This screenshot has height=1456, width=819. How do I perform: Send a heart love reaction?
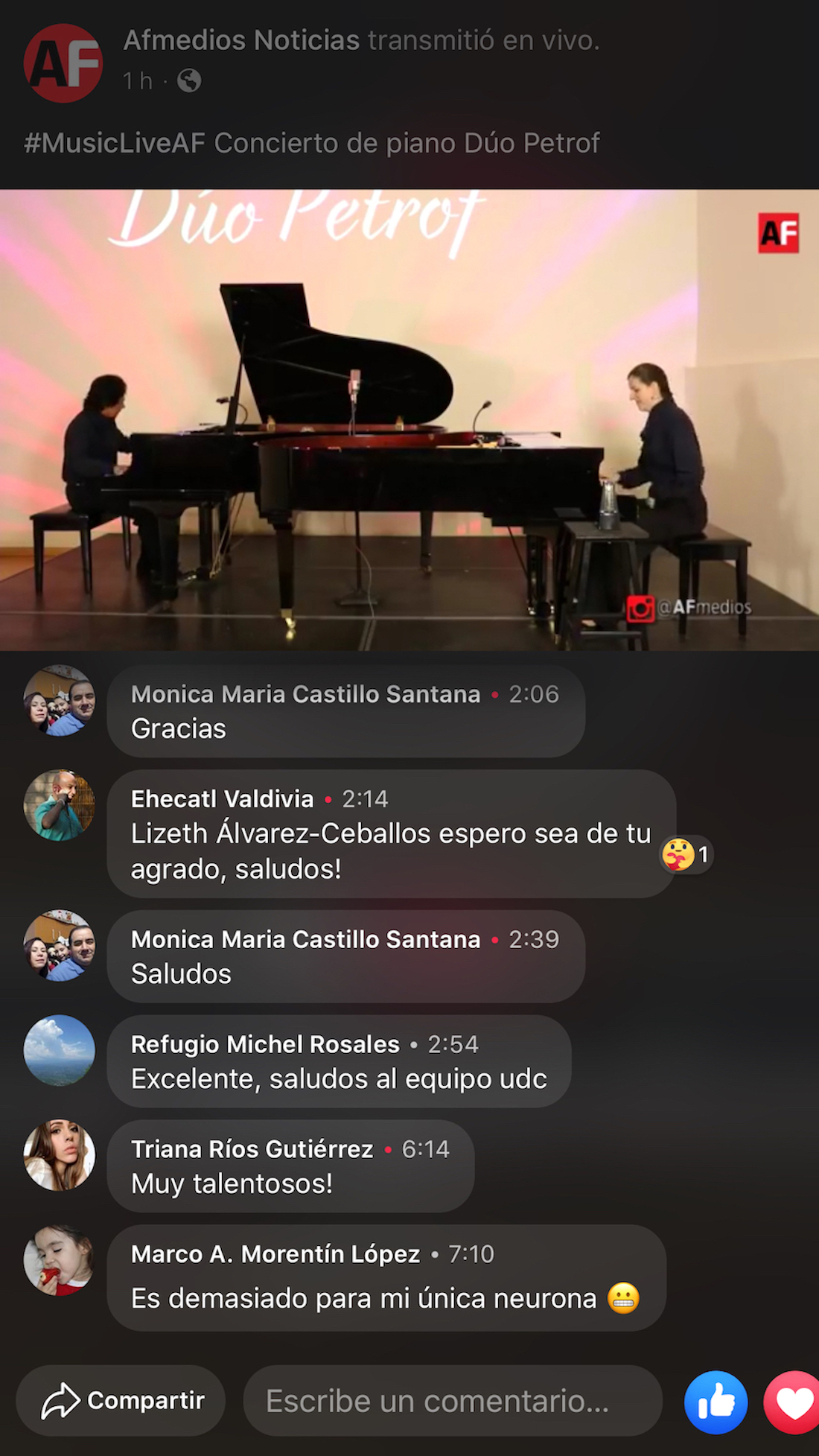[794, 1402]
